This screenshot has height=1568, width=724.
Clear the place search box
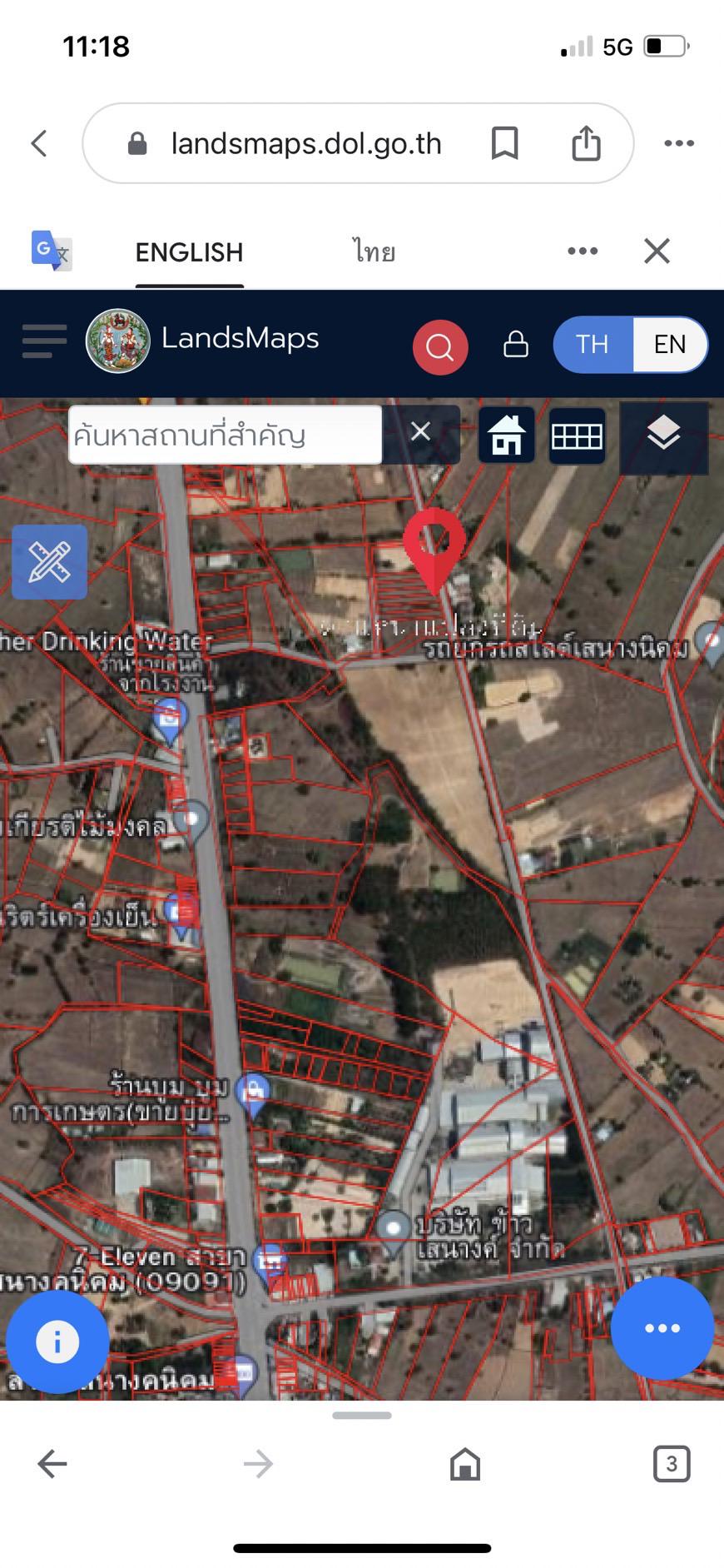pos(421,432)
